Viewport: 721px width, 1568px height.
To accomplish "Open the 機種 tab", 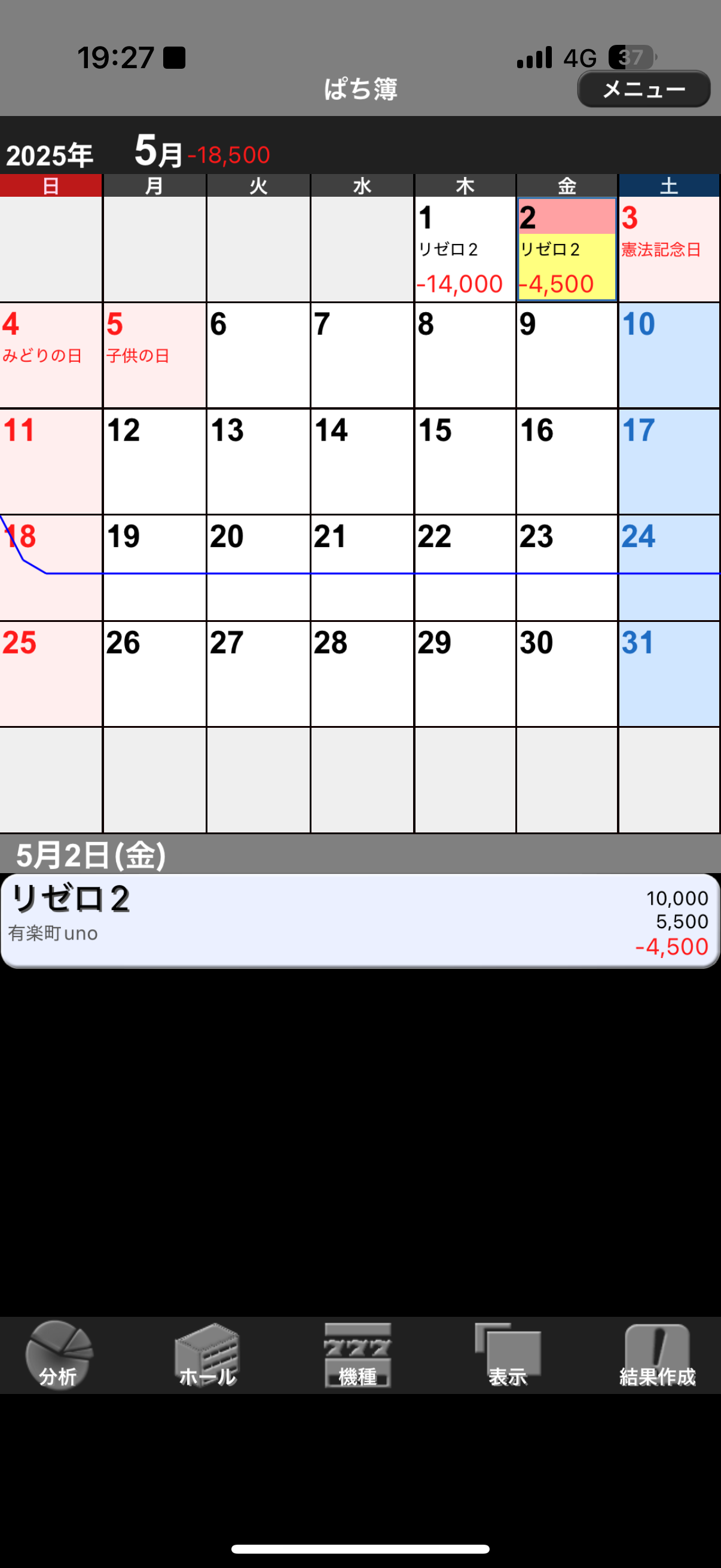I will pyautogui.click(x=358, y=1355).
